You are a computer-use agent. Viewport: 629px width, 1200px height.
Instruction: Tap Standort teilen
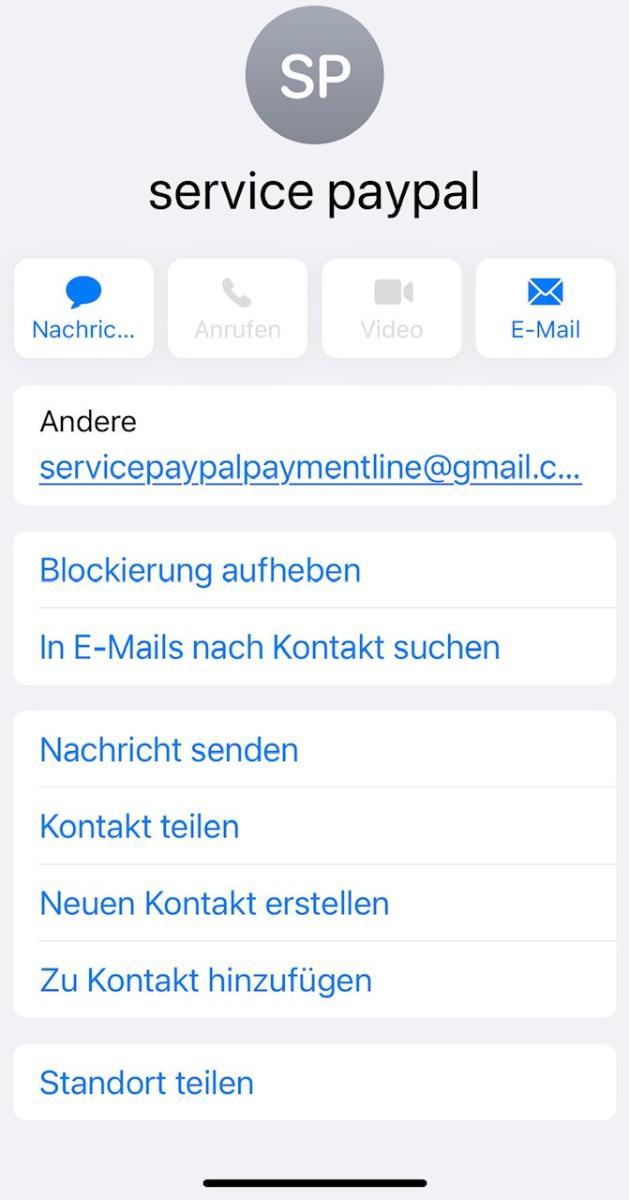click(x=147, y=1083)
